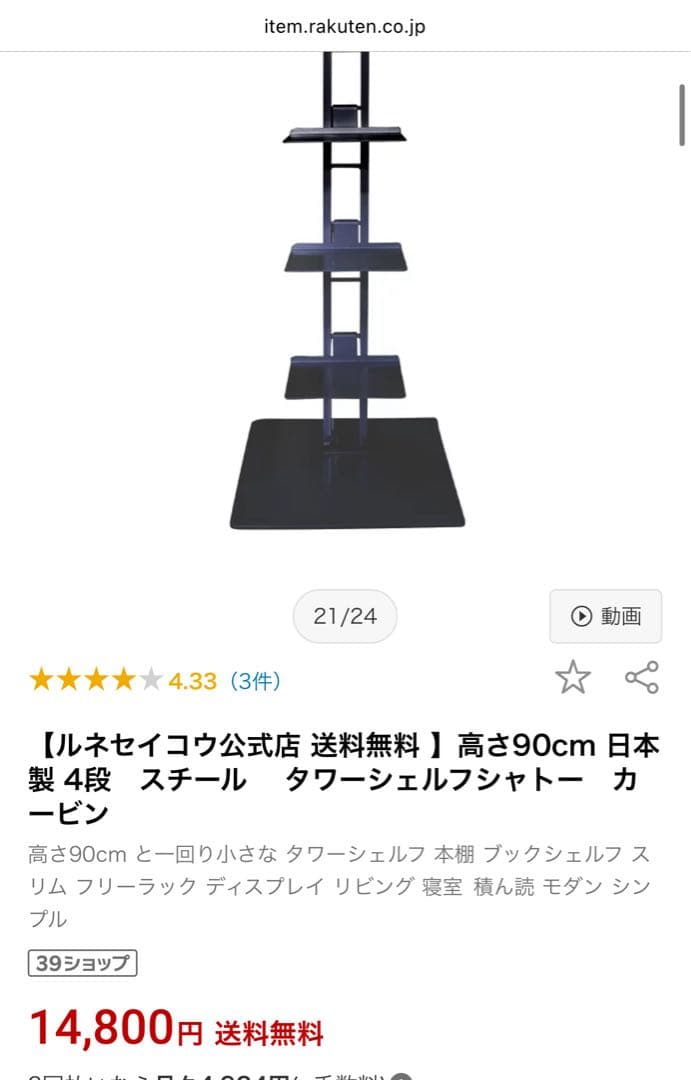The width and height of the screenshot is (691, 1080).
Task: Open the 3件 reviews link
Action: 255,682
